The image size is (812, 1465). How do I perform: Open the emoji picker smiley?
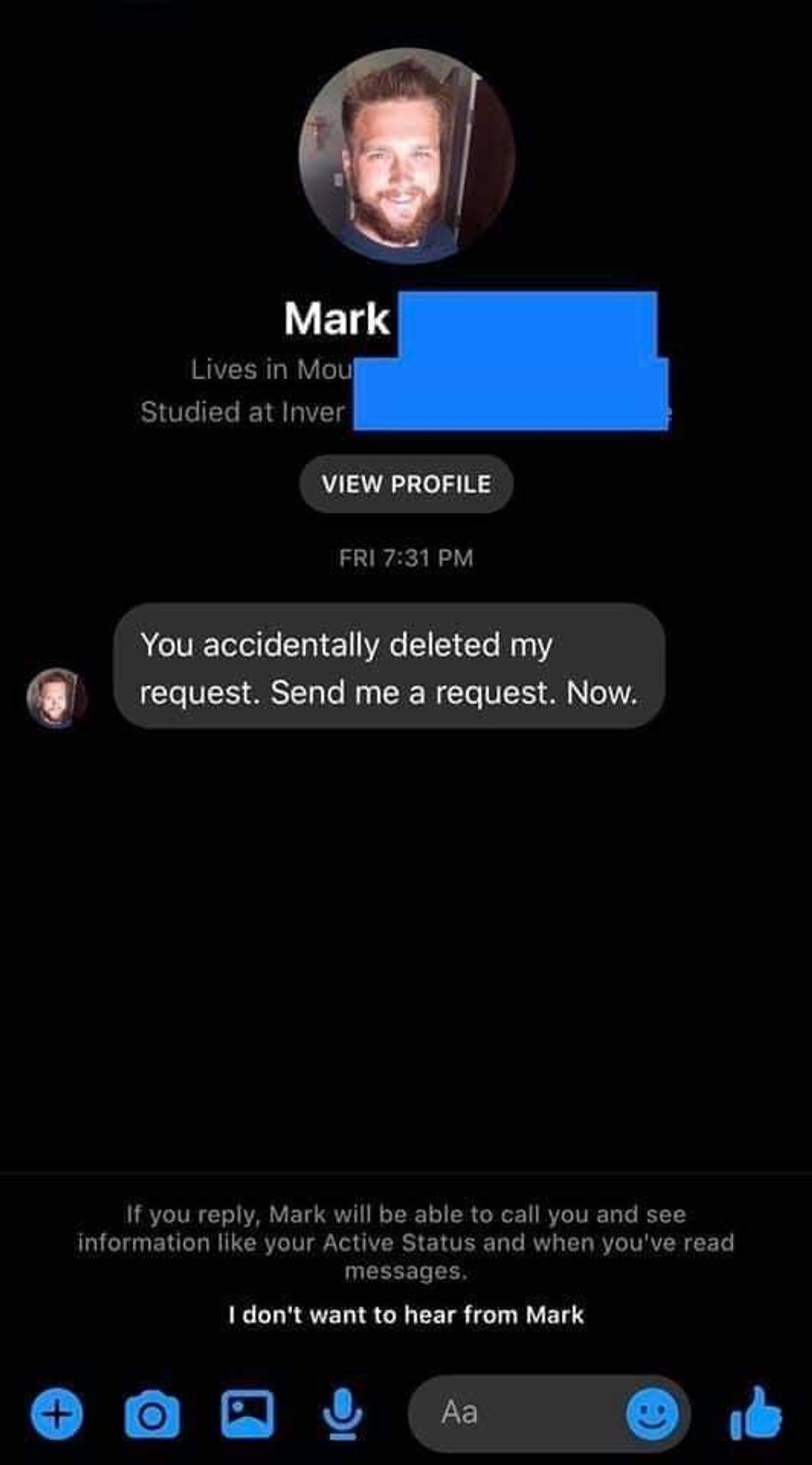[x=652, y=1414]
